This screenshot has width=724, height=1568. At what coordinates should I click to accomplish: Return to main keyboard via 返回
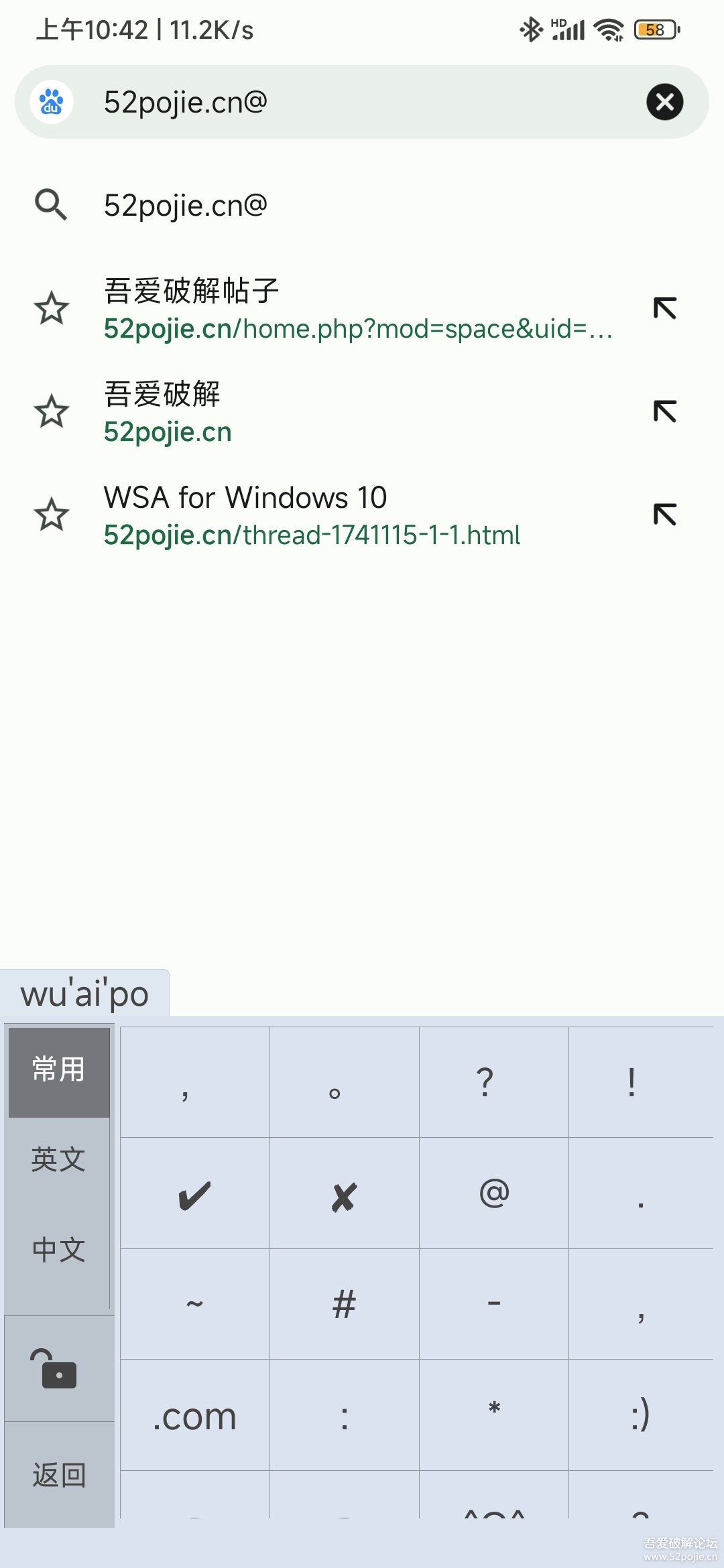[x=58, y=1474]
